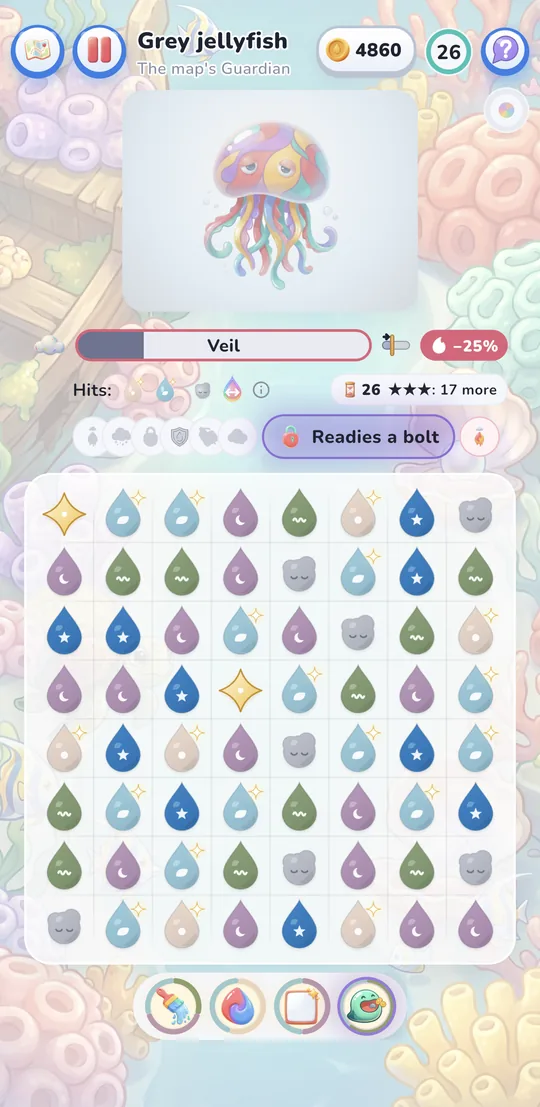The height and width of the screenshot is (1107, 540).
Task: Use the paintbrush booster
Action: [x=173, y=1006]
